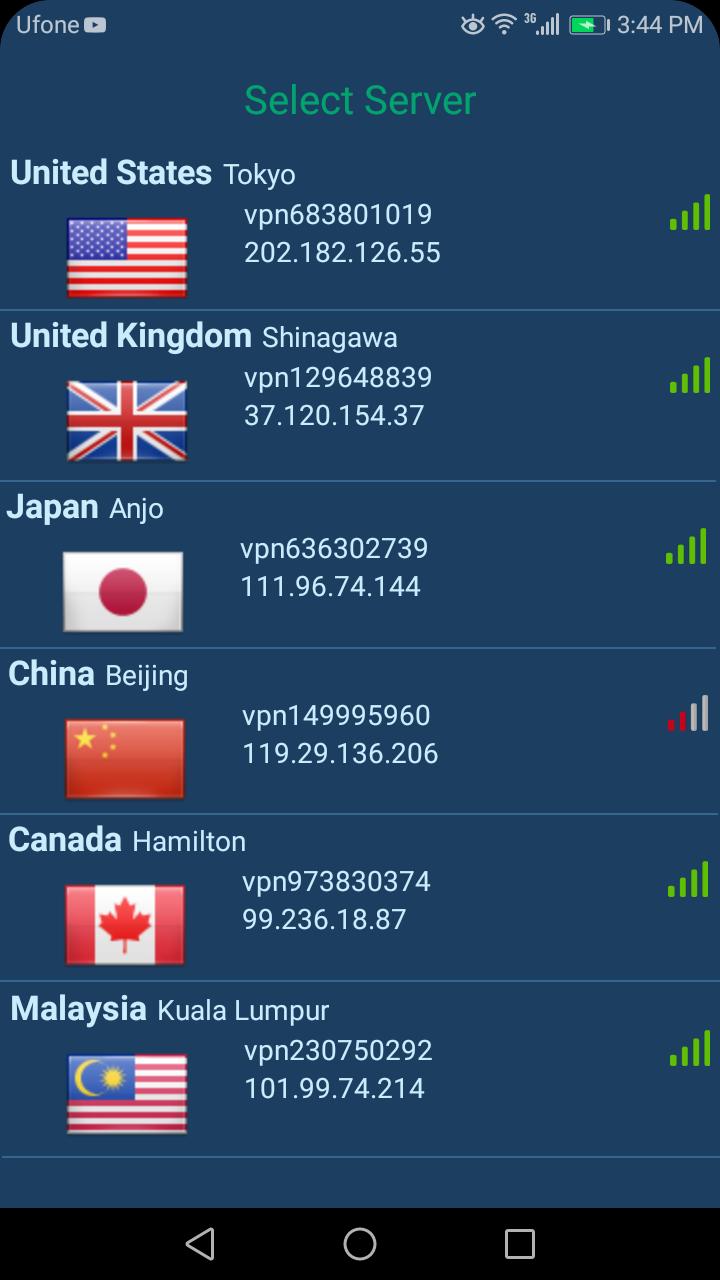Tap the Select Server title
This screenshot has width=720, height=1280.
(360, 100)
